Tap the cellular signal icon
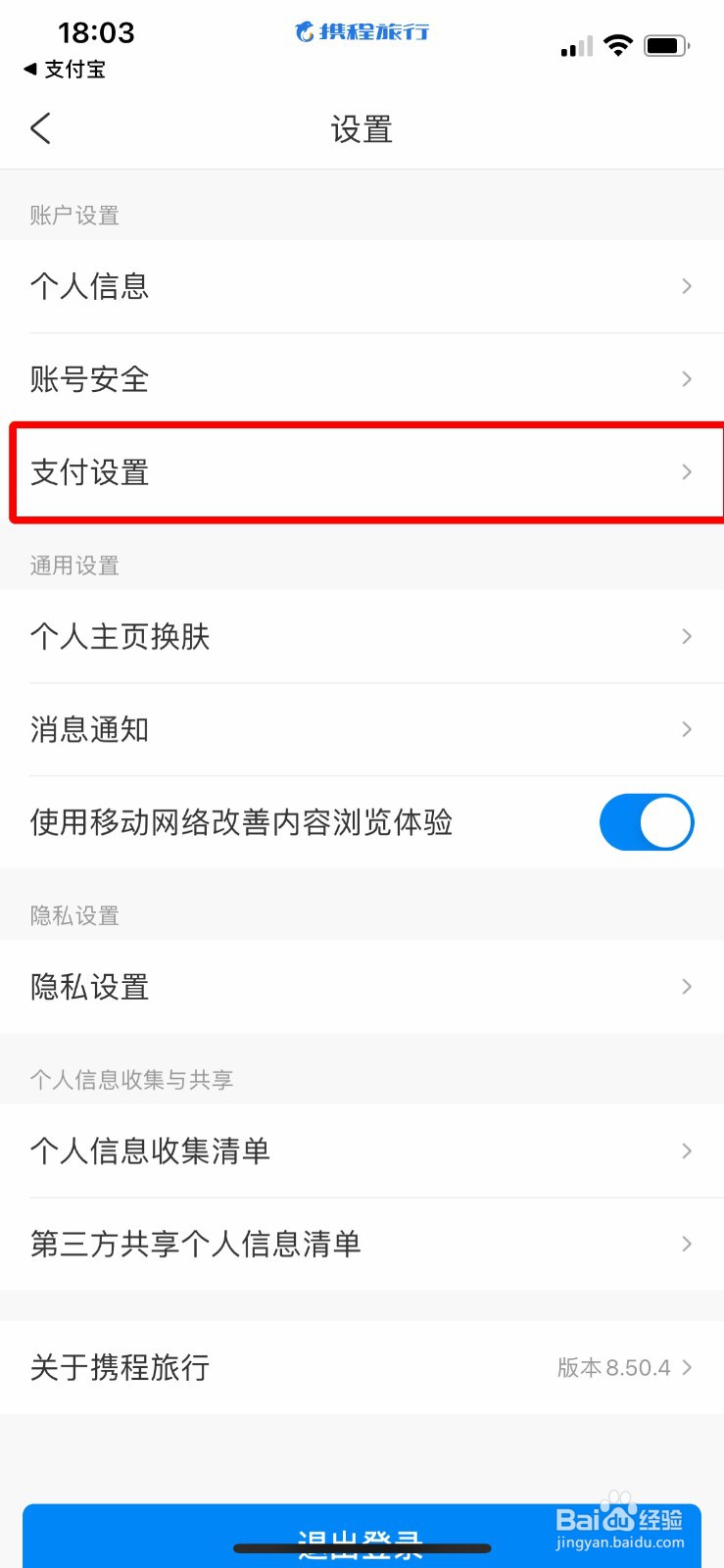Viewport: 724px width, 1568px height. (575, 45)
